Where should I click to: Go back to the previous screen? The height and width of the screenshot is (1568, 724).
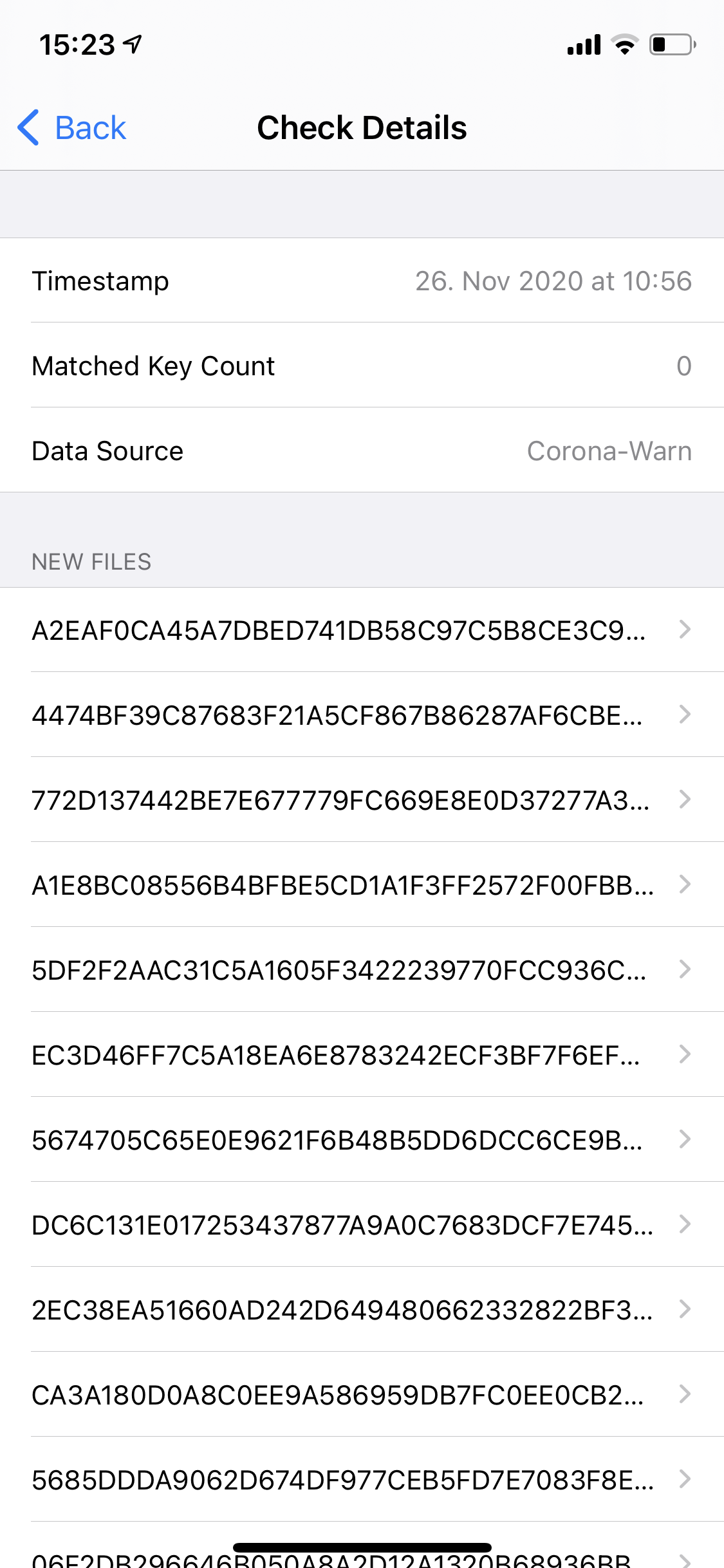72,127
